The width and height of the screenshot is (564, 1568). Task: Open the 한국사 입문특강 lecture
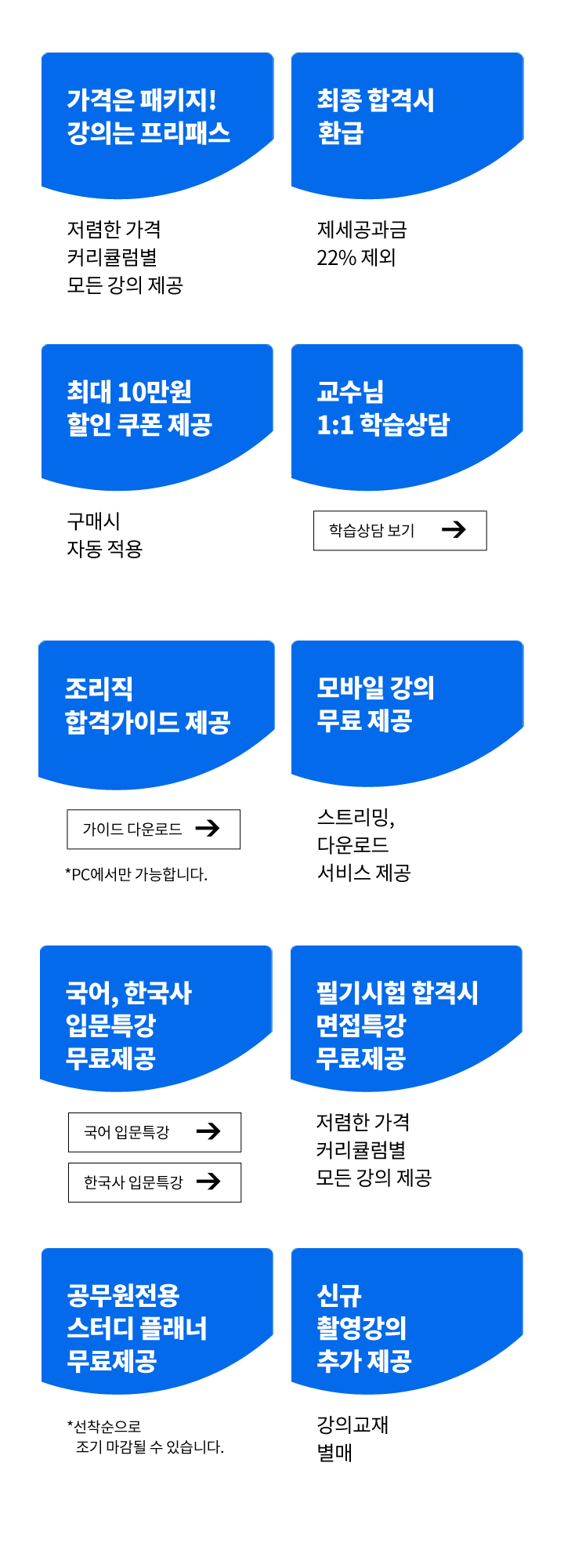(x=154, y=1182)
